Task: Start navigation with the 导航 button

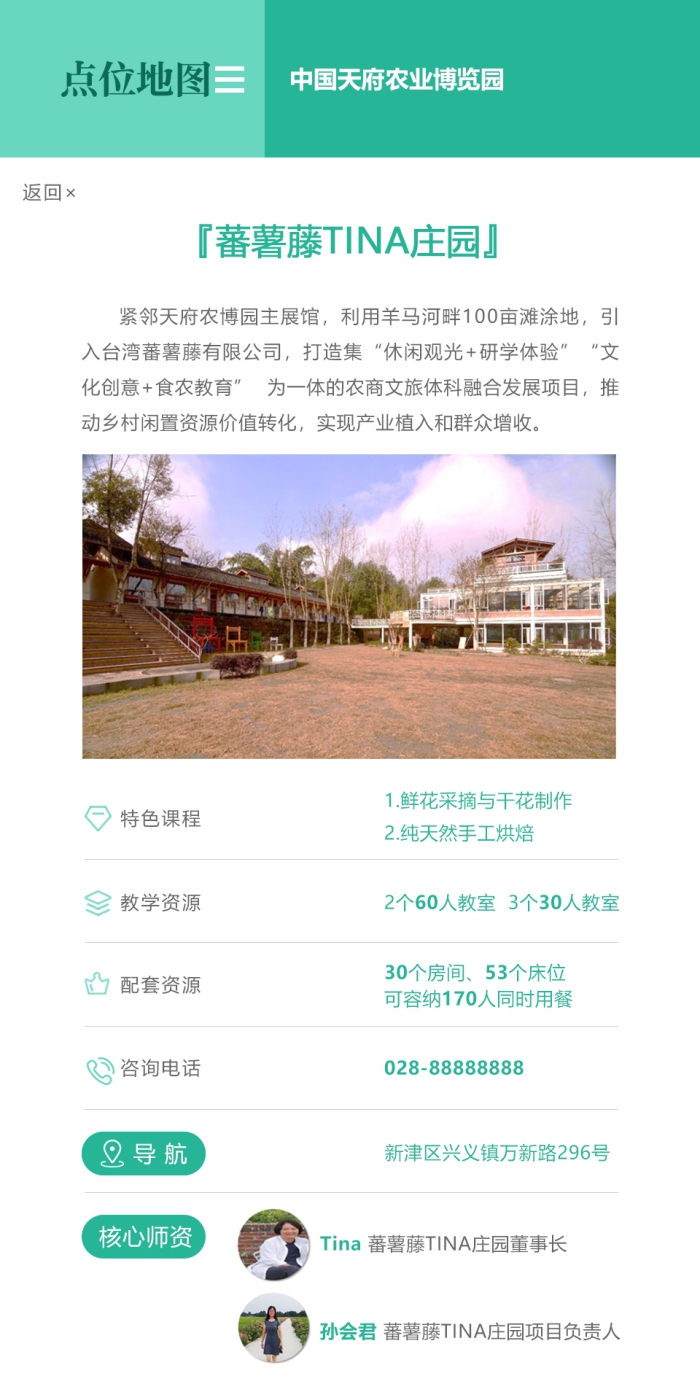Action: point(143,1154)
